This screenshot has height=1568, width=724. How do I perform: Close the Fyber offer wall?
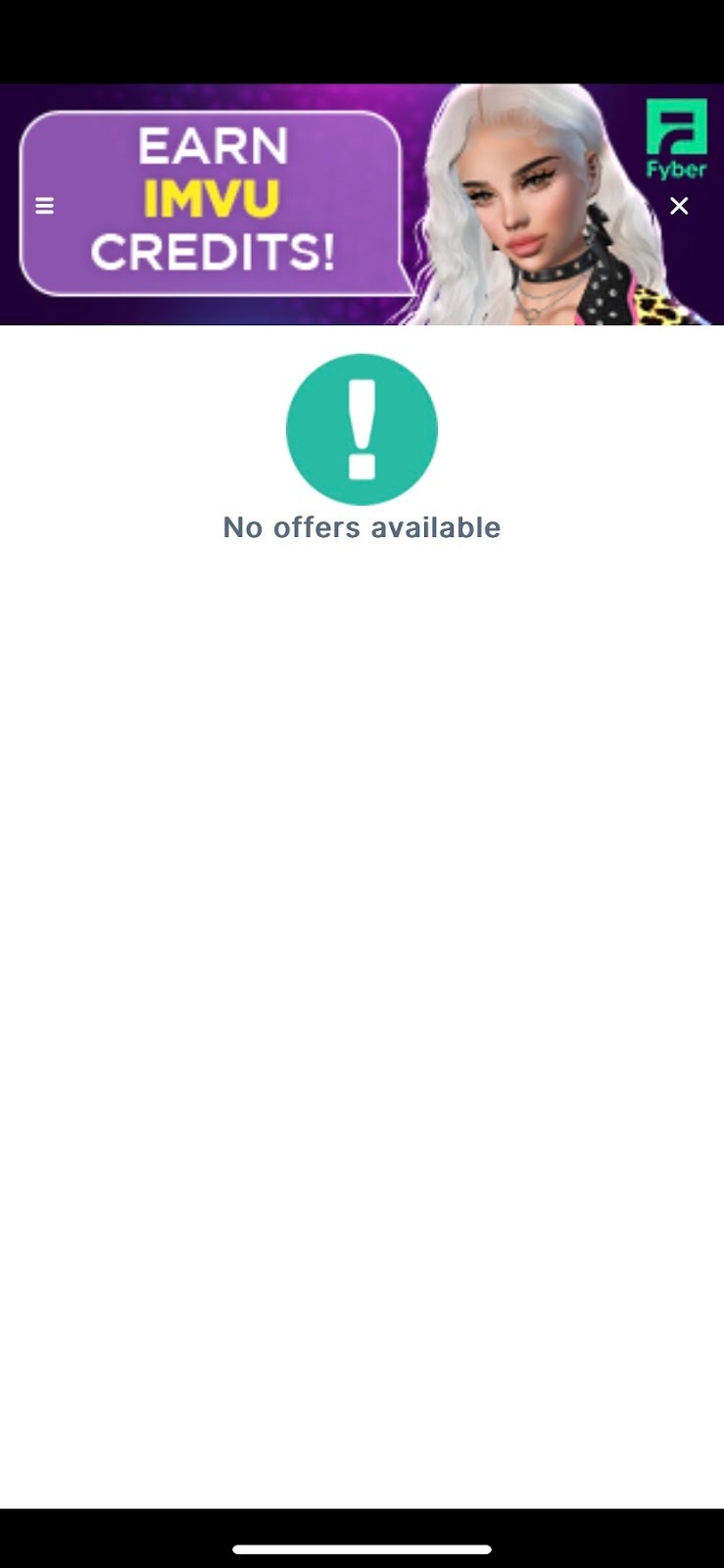coord(678,206)
